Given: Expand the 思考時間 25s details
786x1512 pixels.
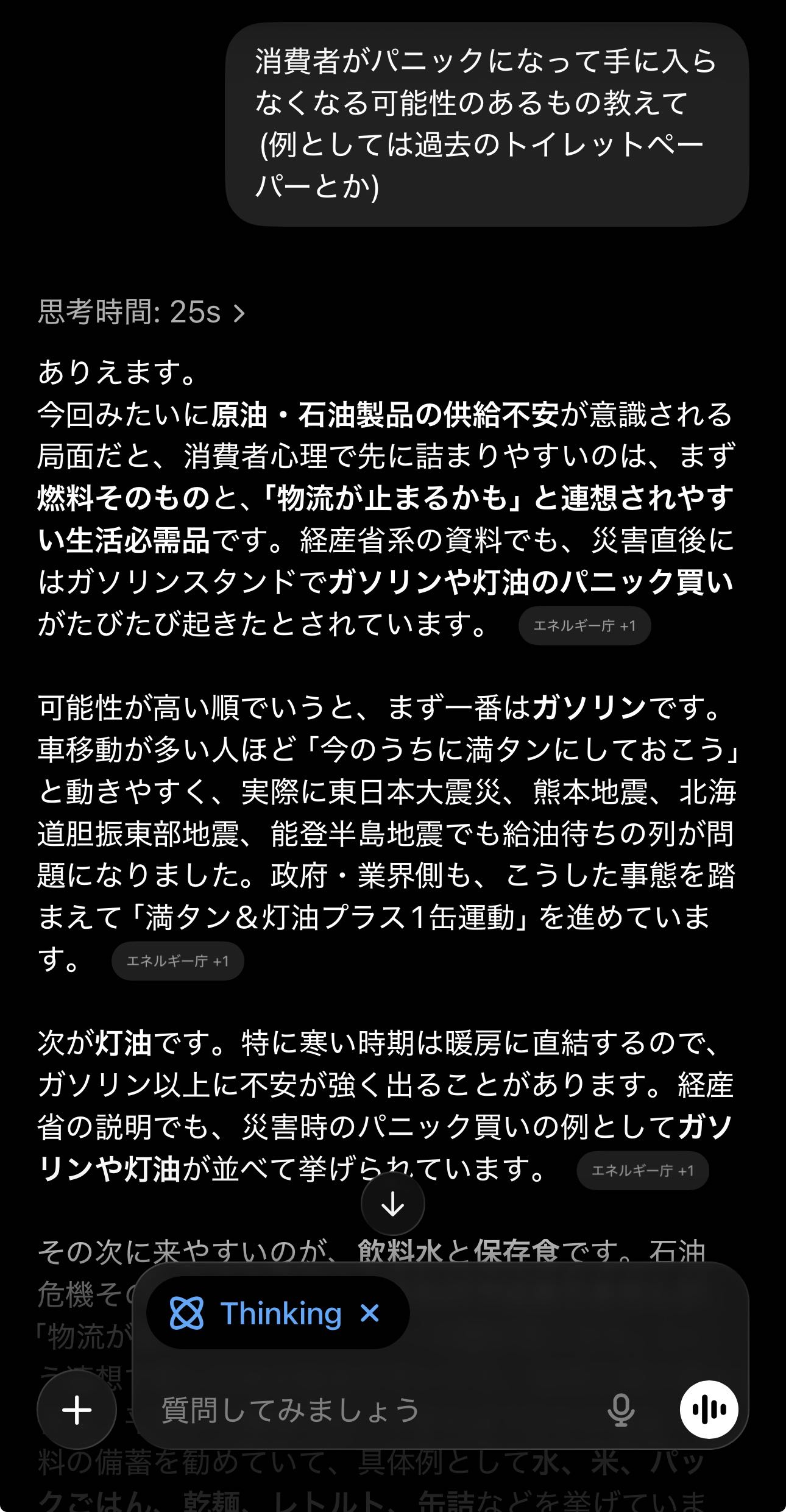Looking at the screenshot, I should [x=141, y=313].
